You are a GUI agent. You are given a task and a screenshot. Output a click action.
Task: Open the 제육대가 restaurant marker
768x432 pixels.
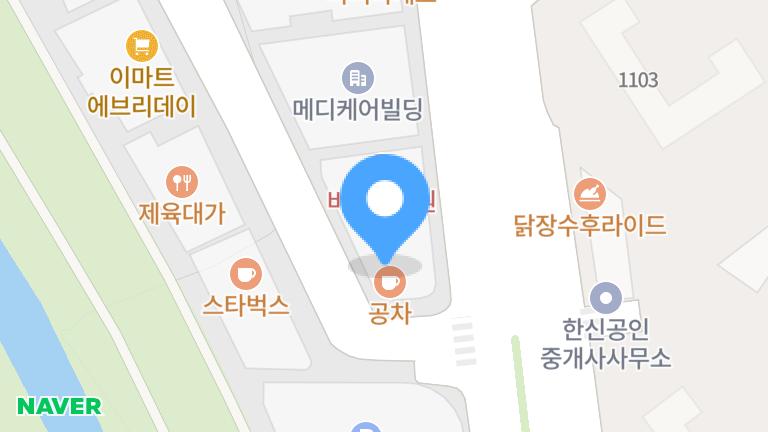pyautogui.click(x=181, y=182)
